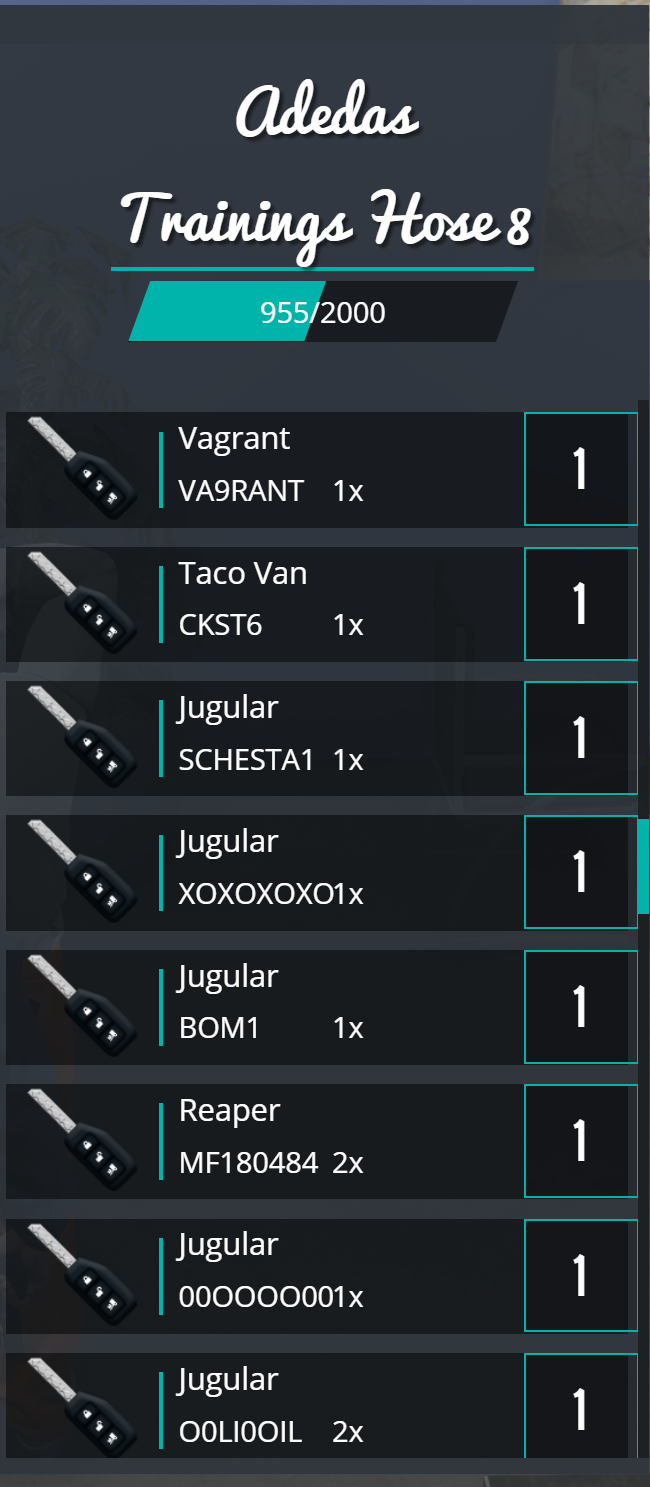This screenshot has height=1487, width=650.
Task: Edit quantity field of Taco Van key
Action: 581,604
